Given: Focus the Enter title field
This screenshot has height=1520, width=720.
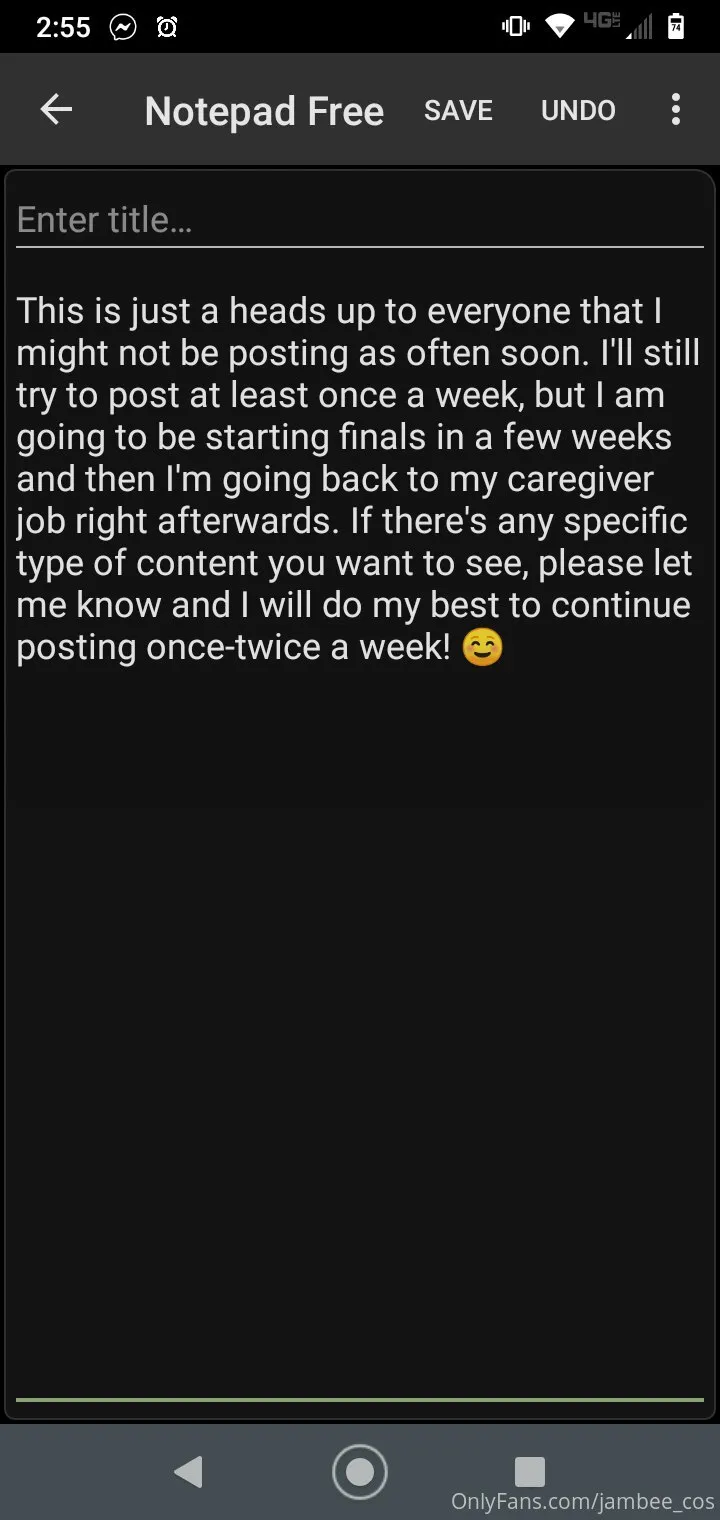Looking at the screenshot, I should tap(360, 220).
